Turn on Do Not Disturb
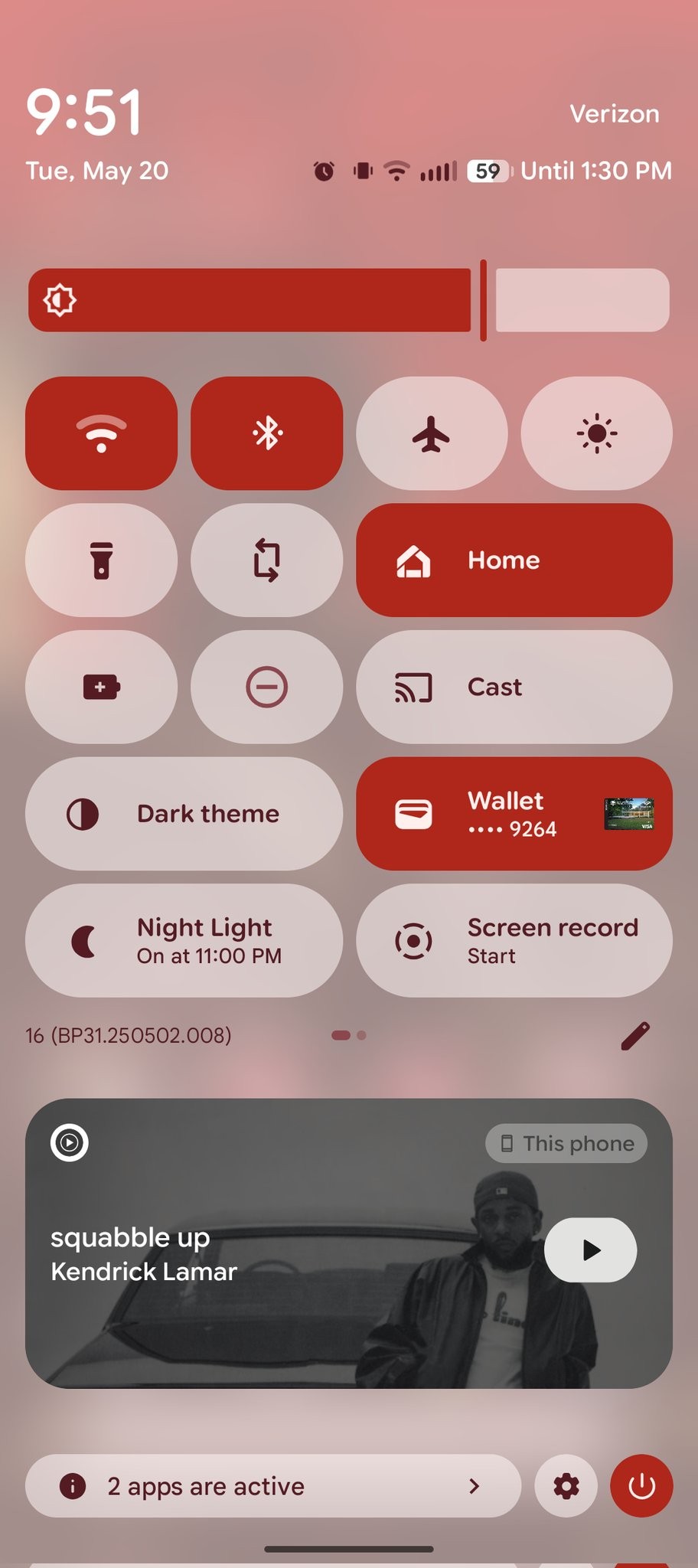This screenshot has height=1568, width=698. 266,687
